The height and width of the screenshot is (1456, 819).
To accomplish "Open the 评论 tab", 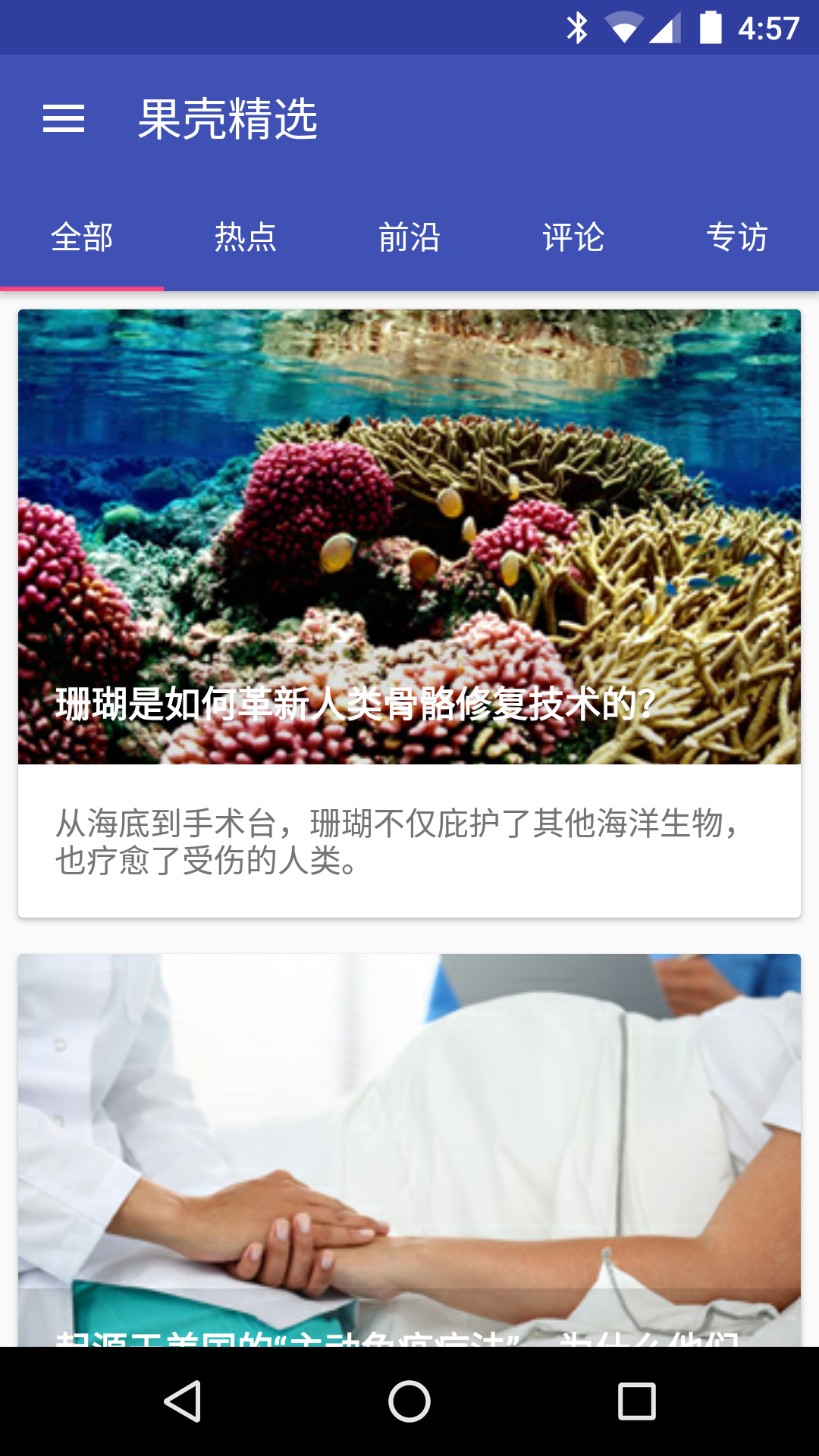I will pos(573,237).
